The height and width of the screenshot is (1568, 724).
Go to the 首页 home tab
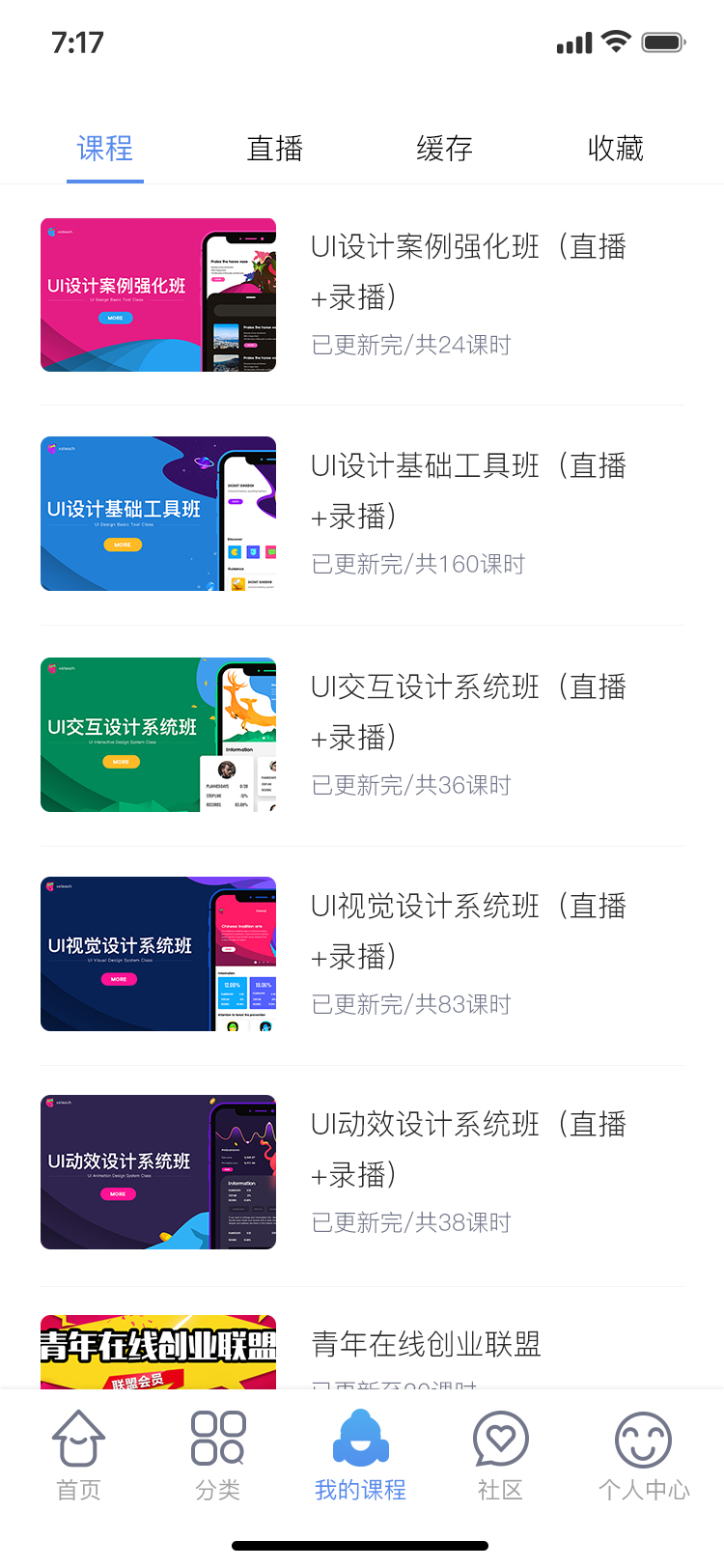point(78,1455)
